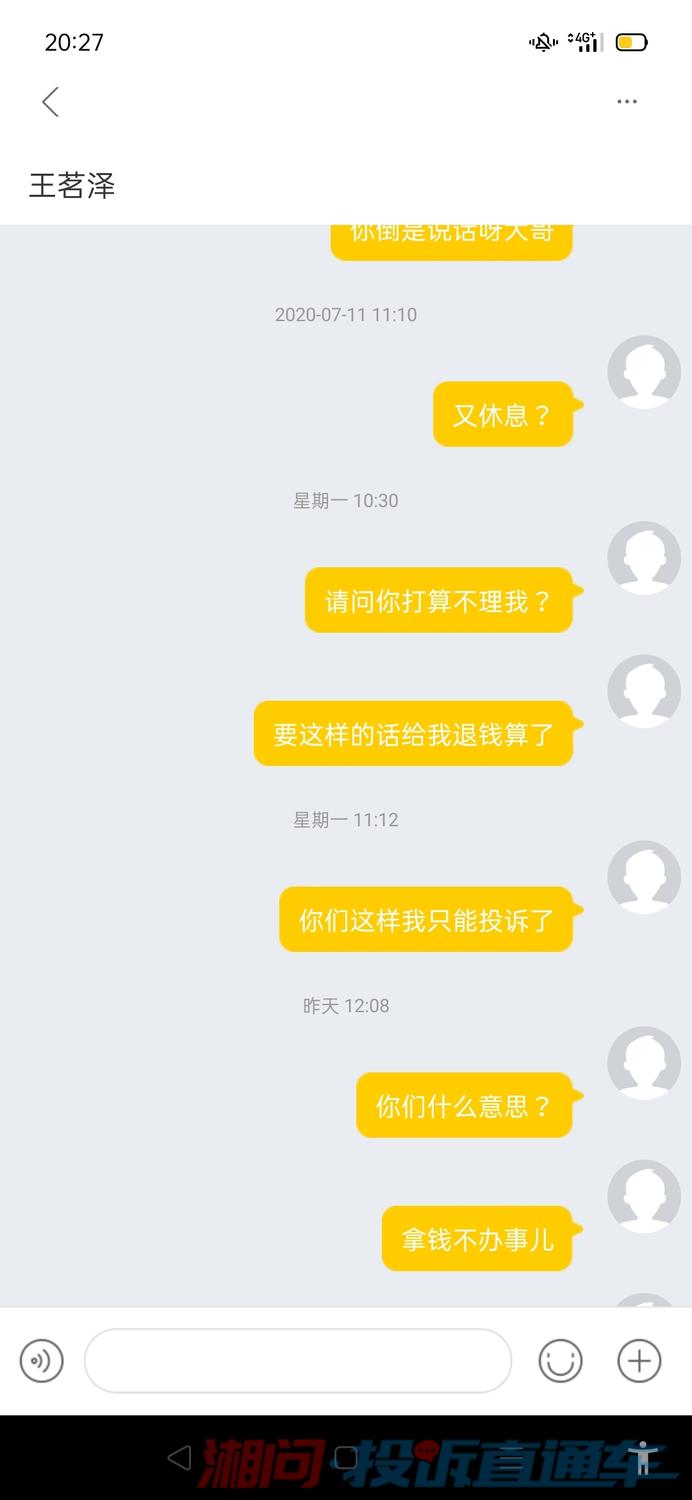This screenshot has height=1500, width=692.
Task: Open the three-dot overflow menu
Action: pyautogui.click(x=627, y=102)
